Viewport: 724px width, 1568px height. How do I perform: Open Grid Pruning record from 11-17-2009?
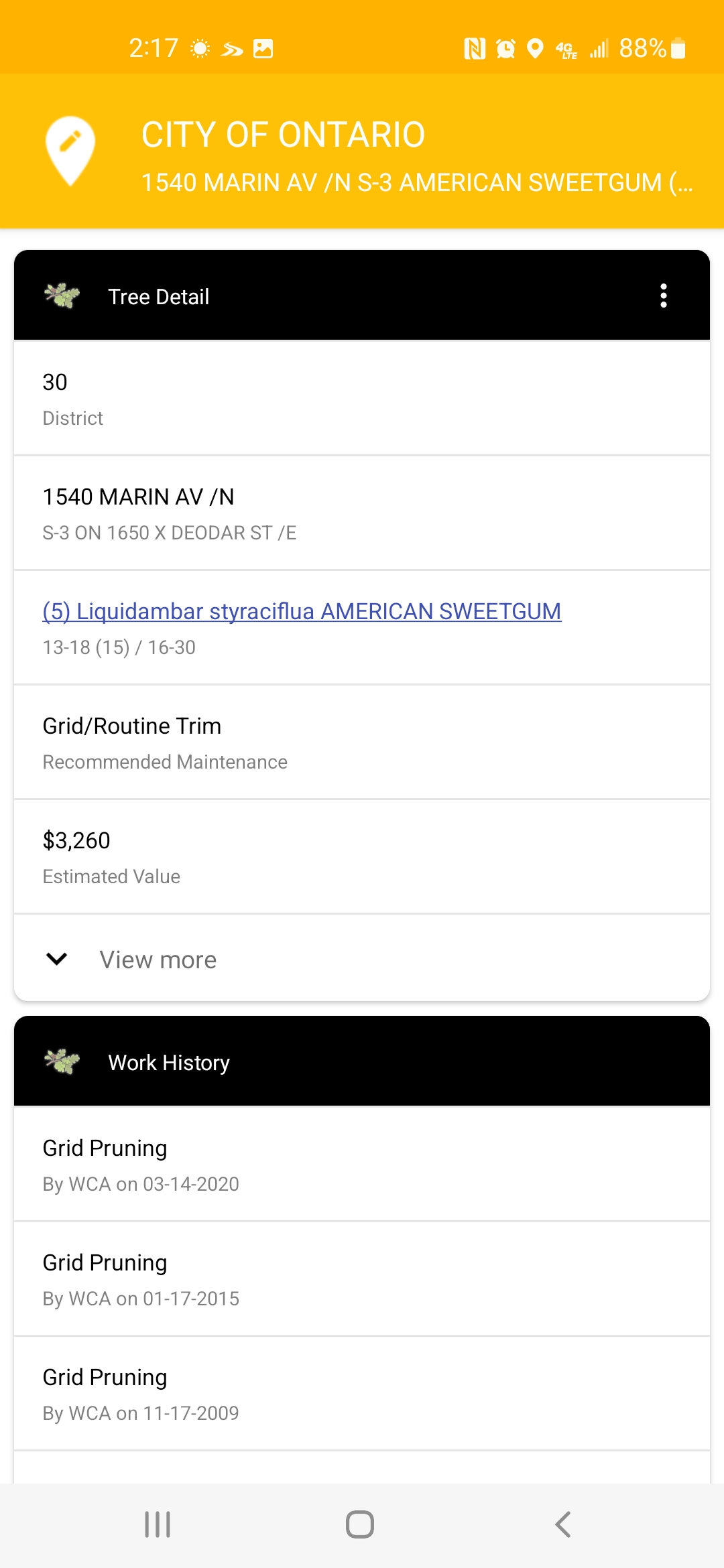pos(362,1394)
